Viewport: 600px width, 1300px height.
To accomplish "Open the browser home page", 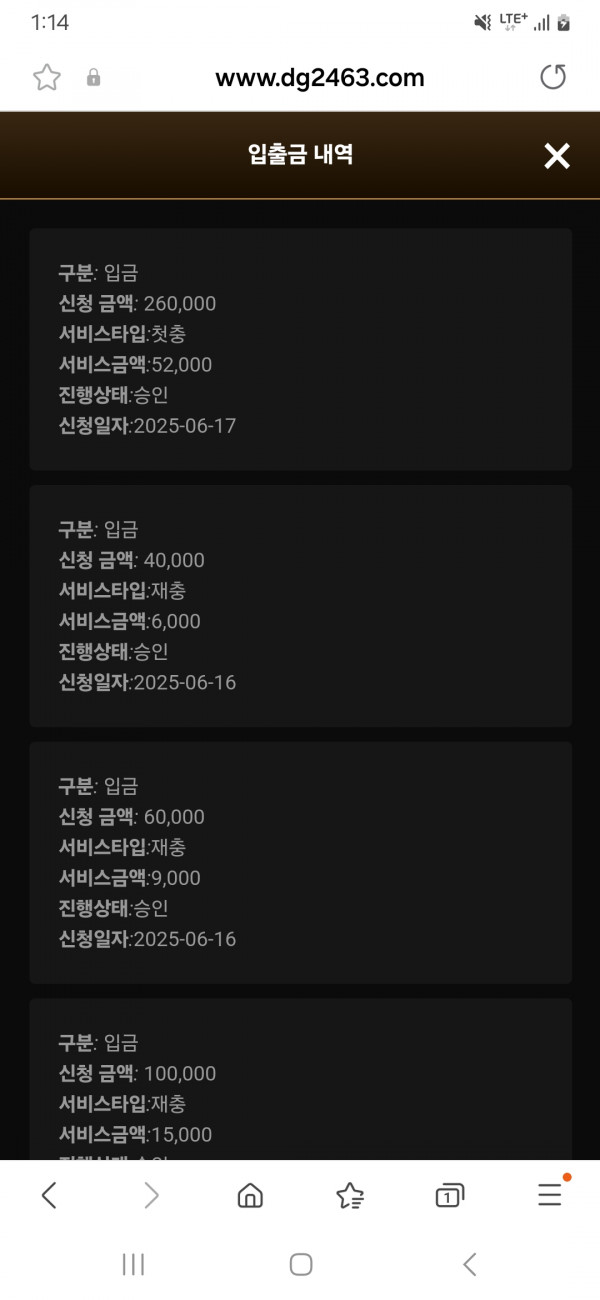I will point(250,1195).
